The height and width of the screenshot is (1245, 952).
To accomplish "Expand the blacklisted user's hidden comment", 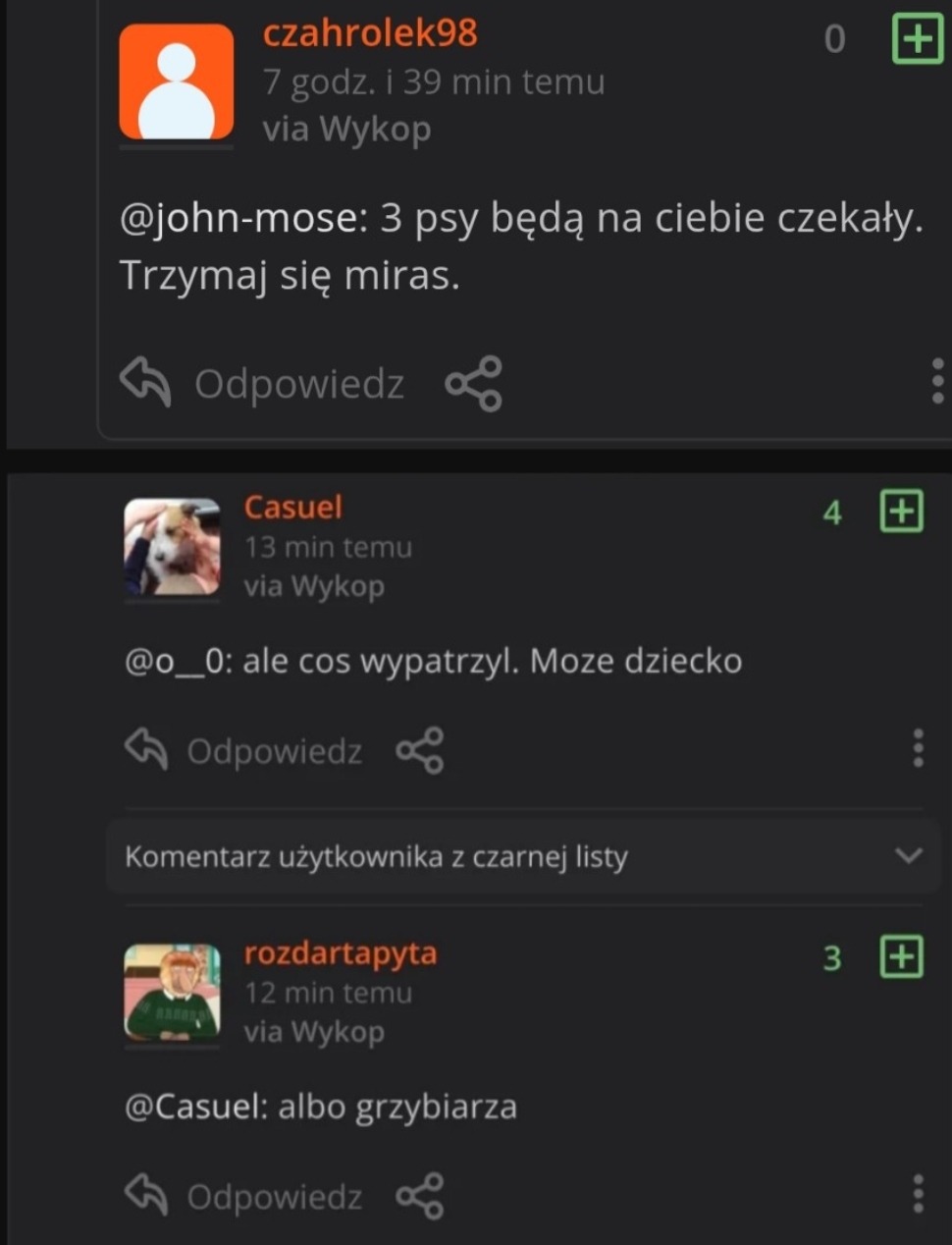I will click(909, 856).
